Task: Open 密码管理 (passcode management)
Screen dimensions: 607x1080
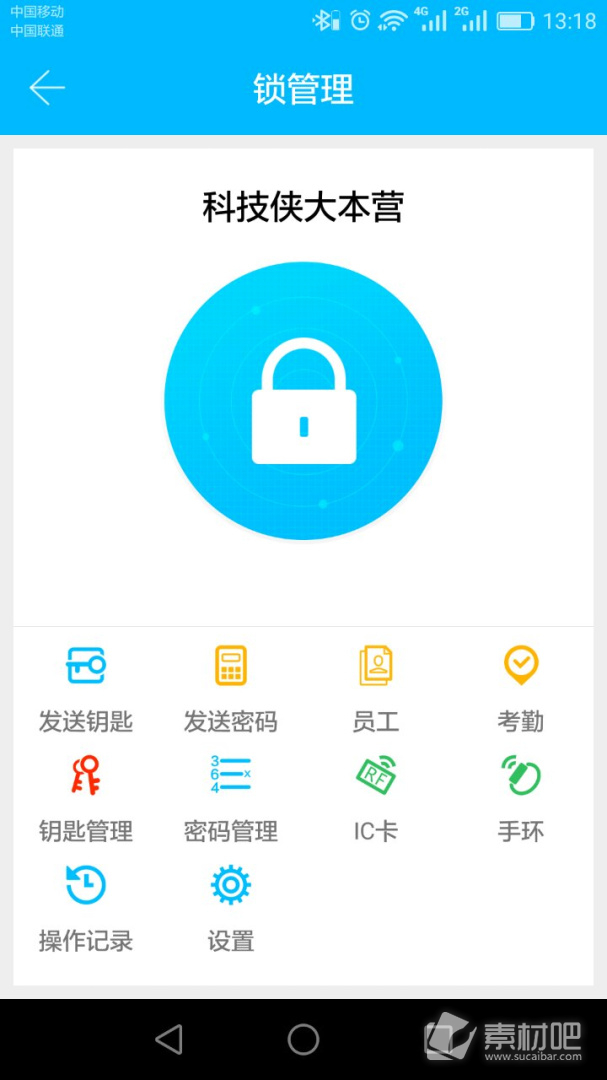Action: pyautogui.click(x=231, y=798)
